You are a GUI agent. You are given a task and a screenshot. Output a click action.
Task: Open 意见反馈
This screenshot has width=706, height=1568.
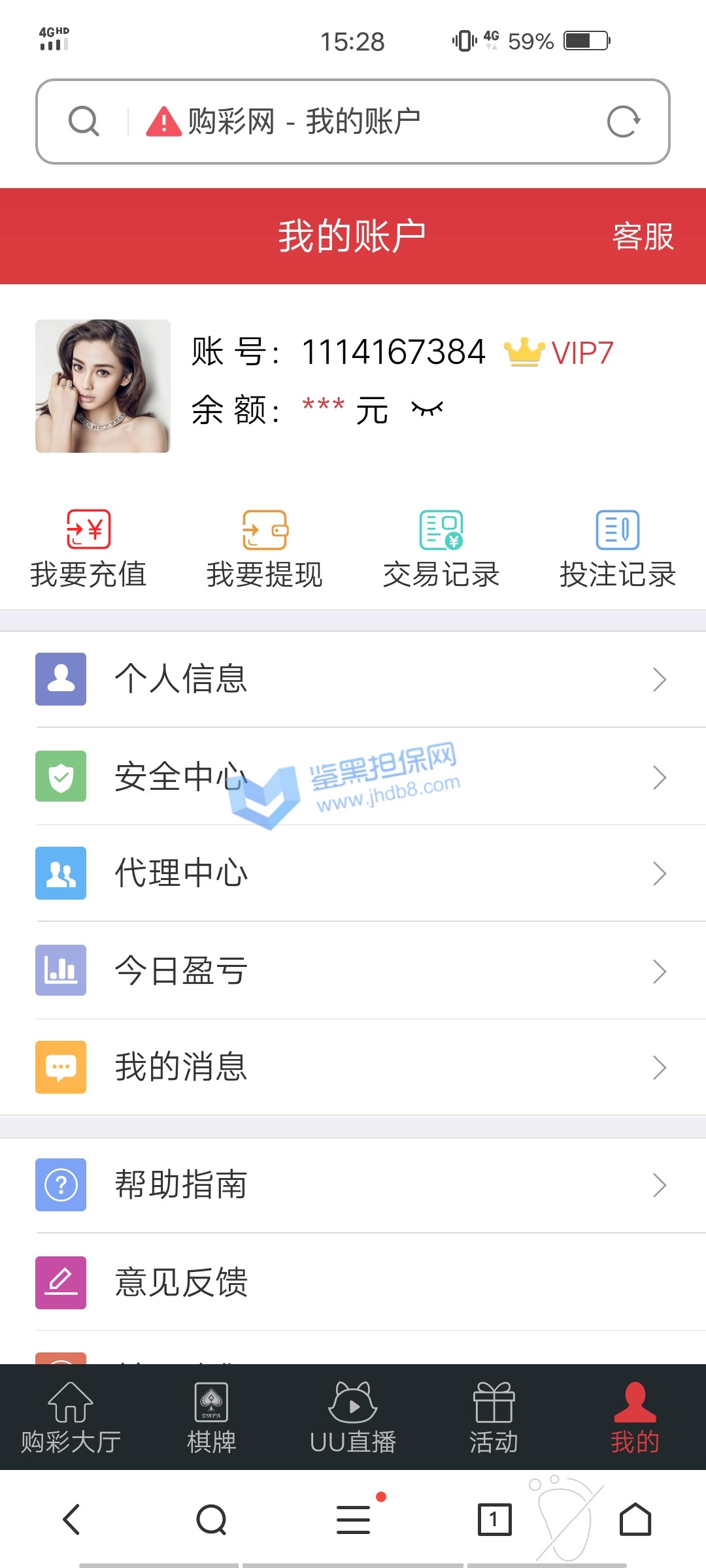[x=353, y=1282]
